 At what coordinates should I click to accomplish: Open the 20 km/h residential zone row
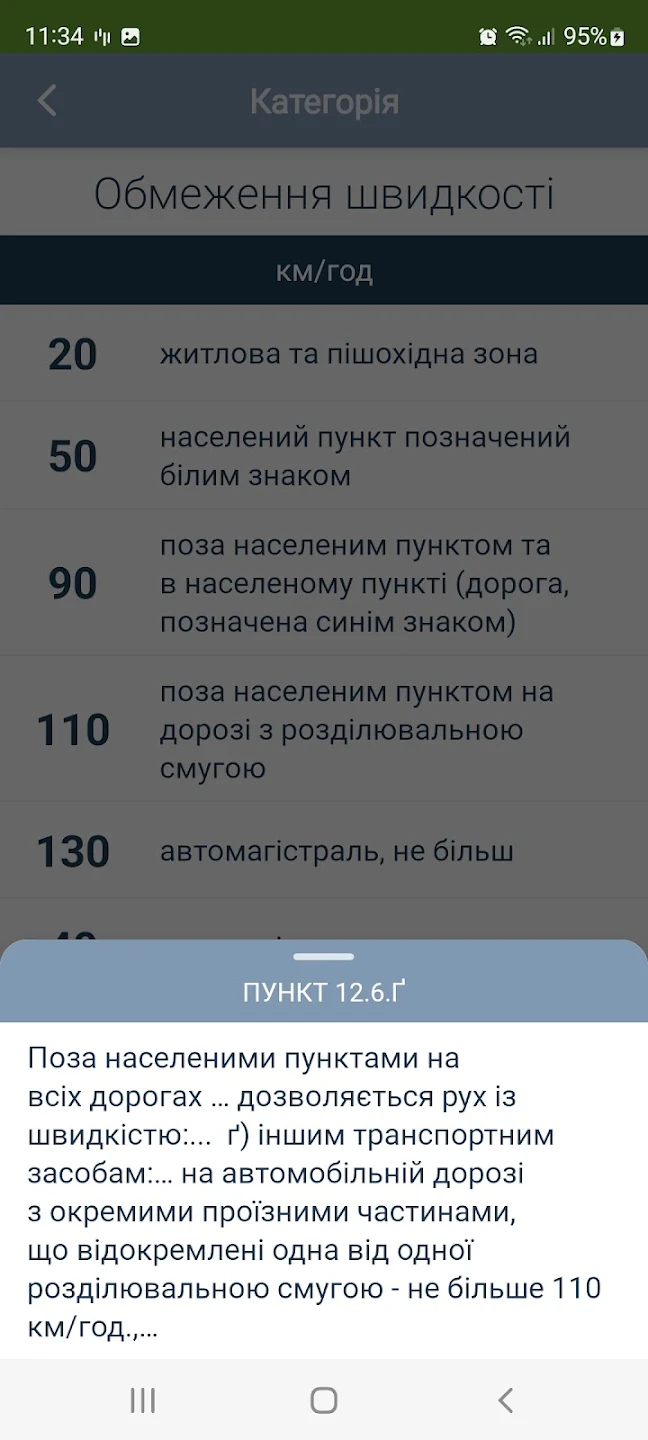coord(324,354)
